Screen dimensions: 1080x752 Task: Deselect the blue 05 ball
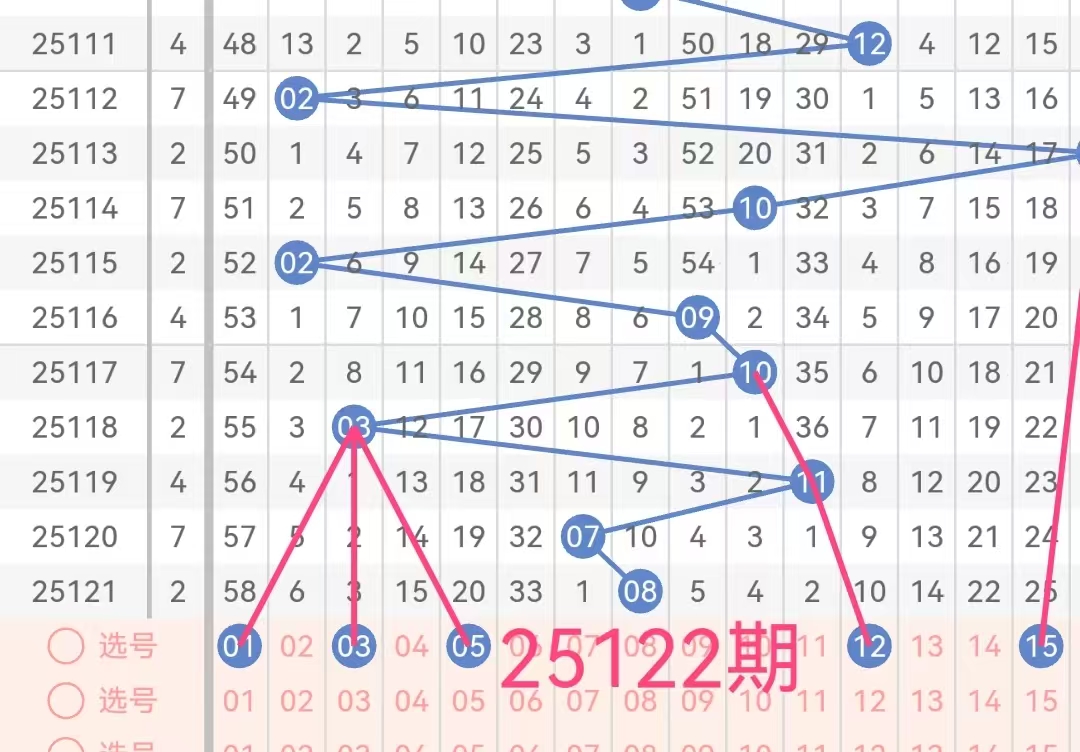click(468, 647)
